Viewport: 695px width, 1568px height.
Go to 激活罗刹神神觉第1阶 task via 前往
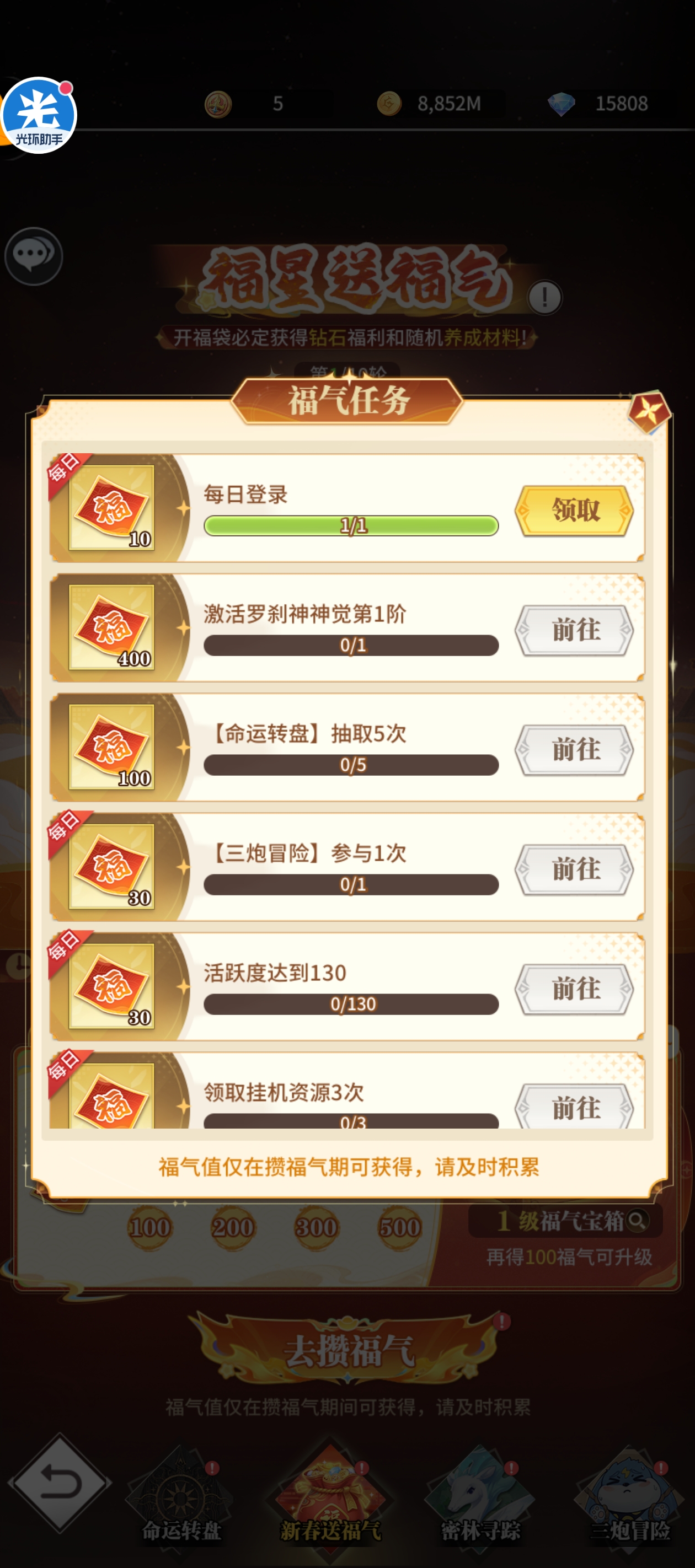[574, 630]
